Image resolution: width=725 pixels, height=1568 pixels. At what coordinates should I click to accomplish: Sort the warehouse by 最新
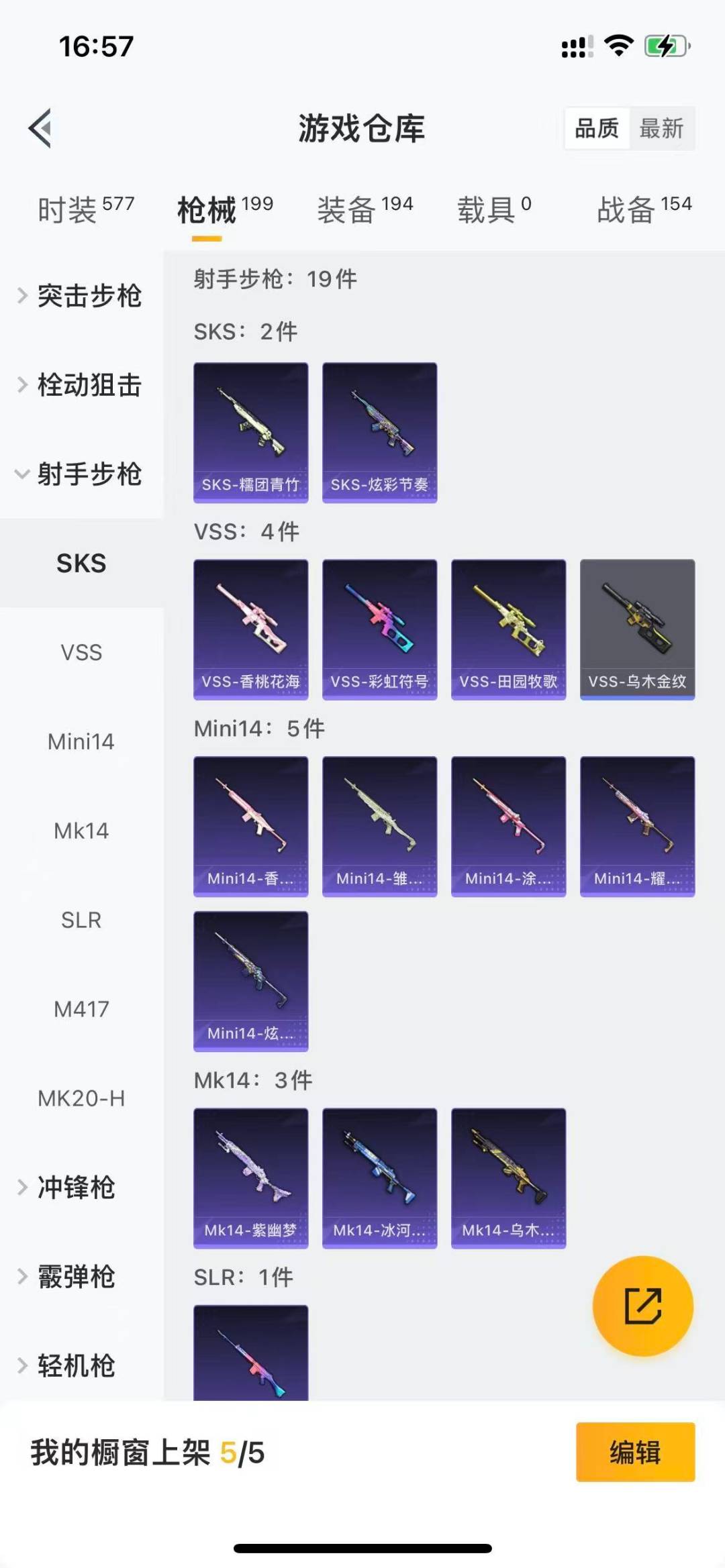click(661, 128)
